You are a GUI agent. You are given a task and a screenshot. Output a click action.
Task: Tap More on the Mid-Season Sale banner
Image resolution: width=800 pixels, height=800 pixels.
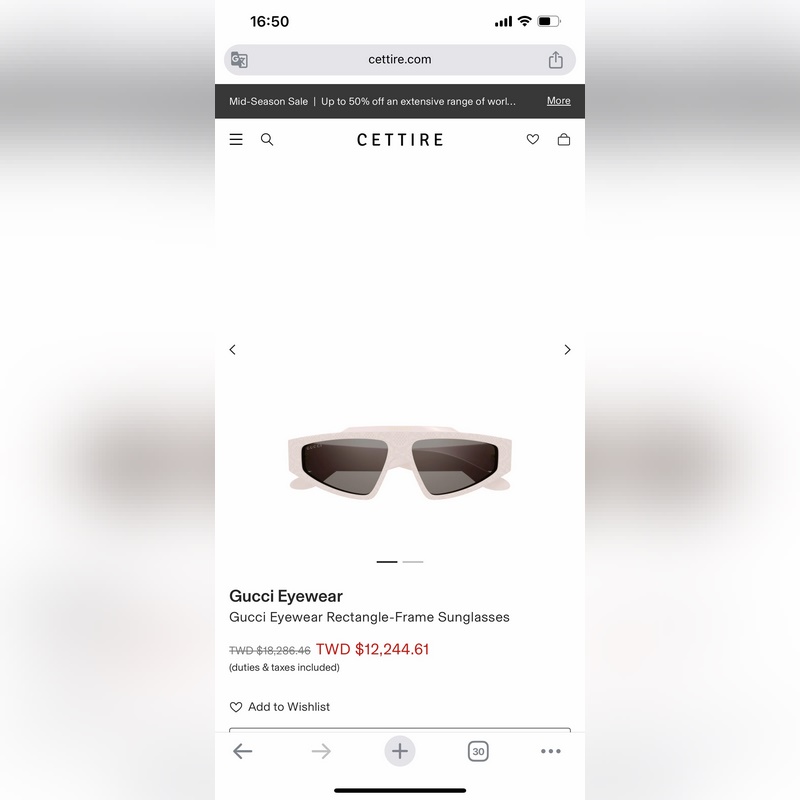coord(558,101)
